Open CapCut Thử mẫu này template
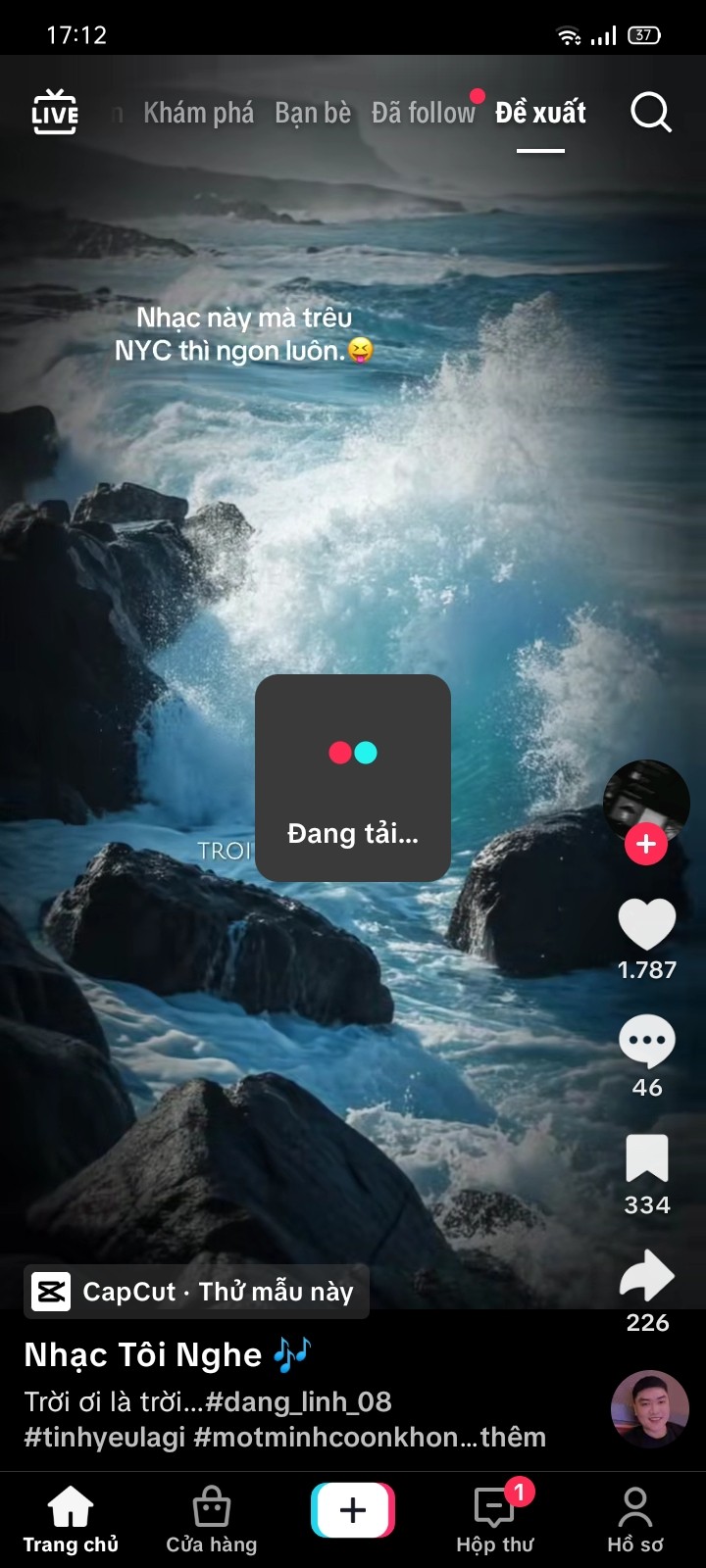The height and width of the screenshot is (1568, 706). (x=196, y=1292)
